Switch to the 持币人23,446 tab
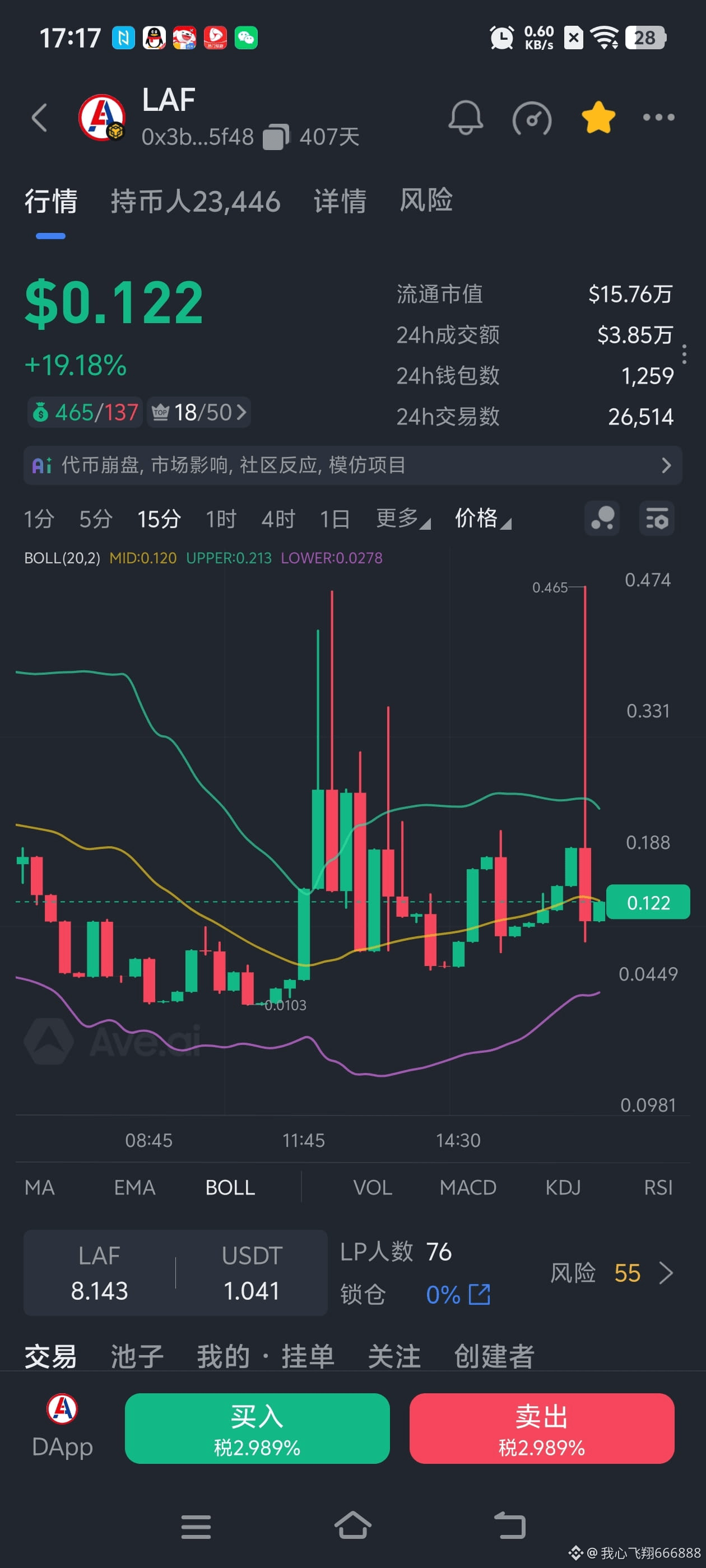Screen dimensions: 706x1568 (196, 201)
